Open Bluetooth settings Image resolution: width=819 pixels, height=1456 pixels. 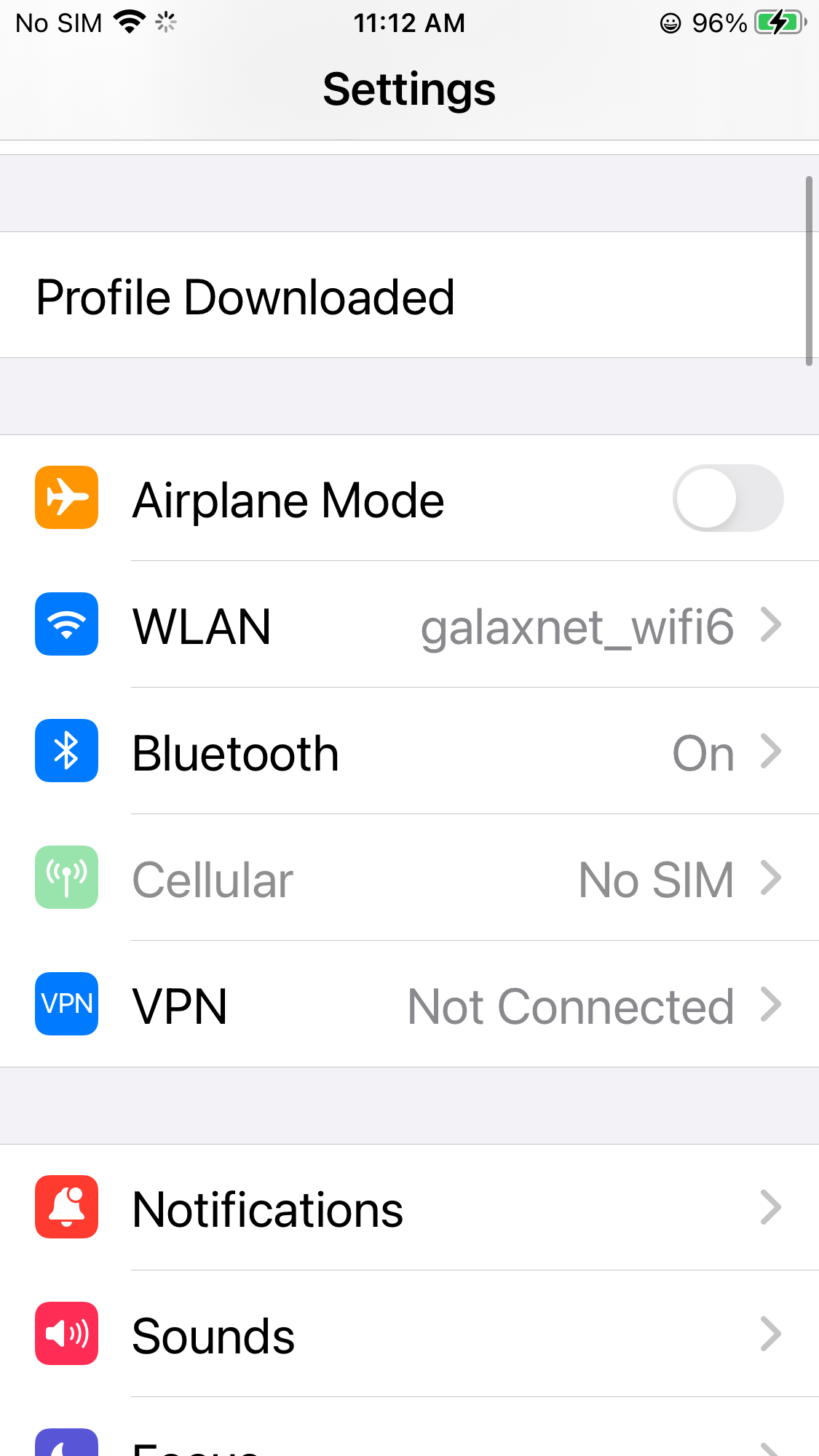[409, 752]
